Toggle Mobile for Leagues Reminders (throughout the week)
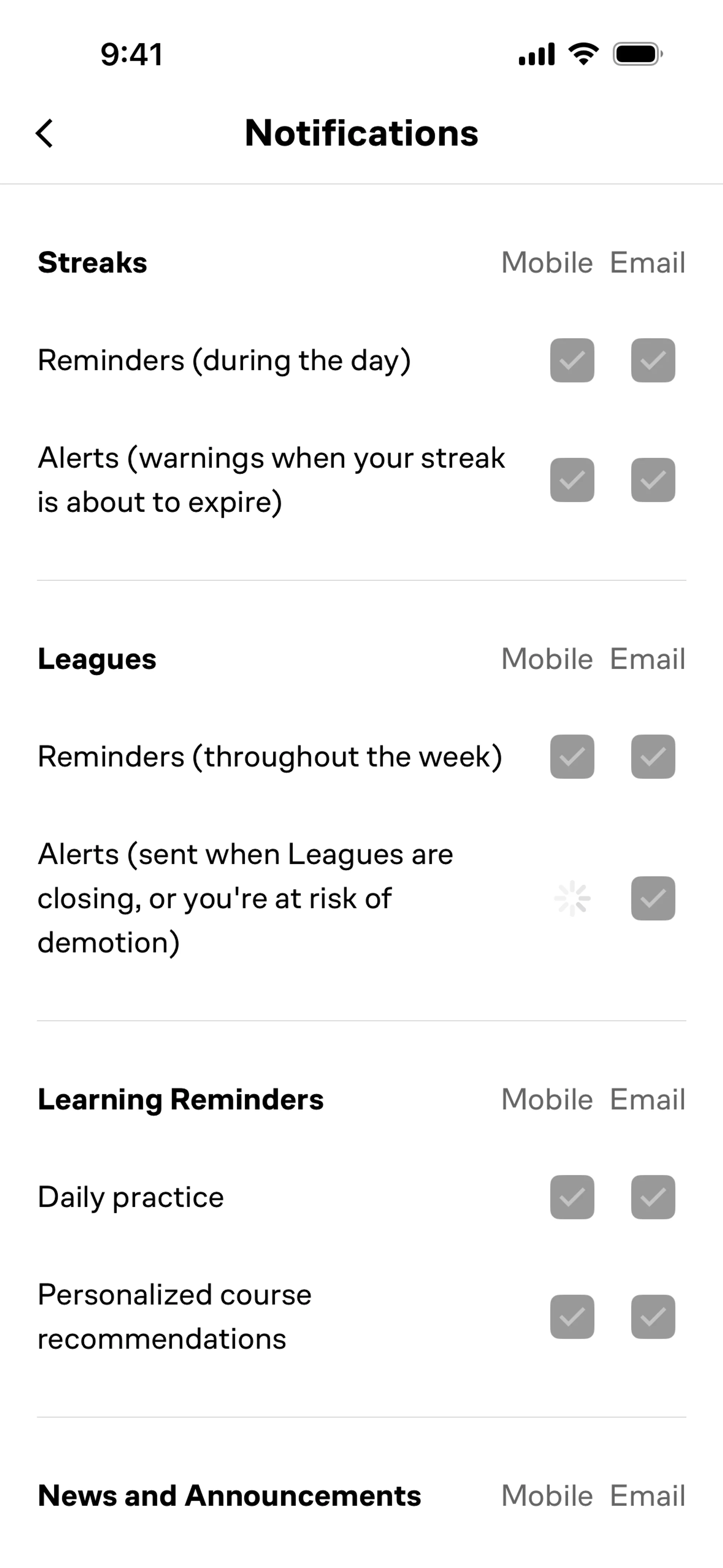723x1568 pixels. (x=572, y=756)
